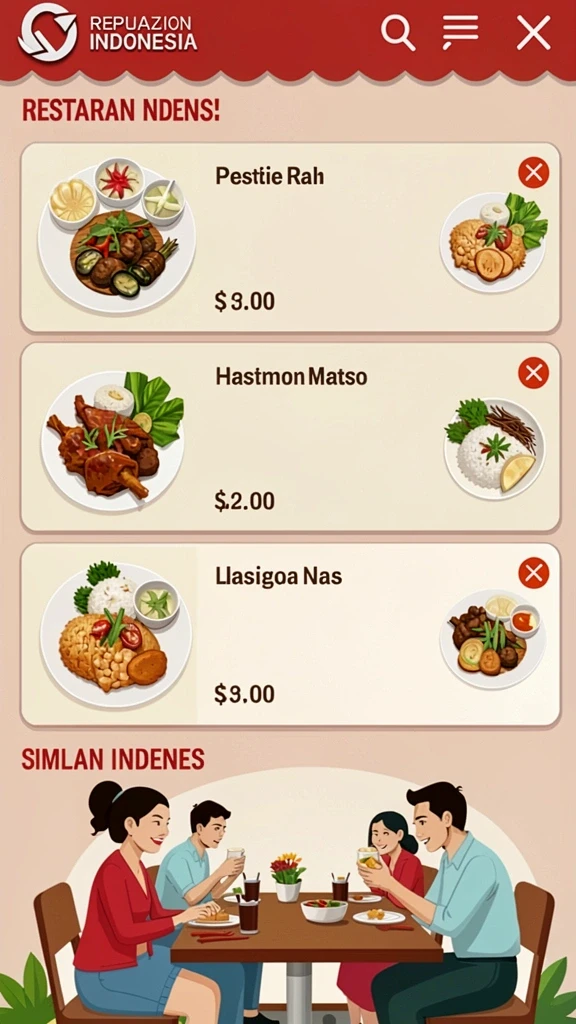Open the Llasigoa Nas card

click(291, 635)
